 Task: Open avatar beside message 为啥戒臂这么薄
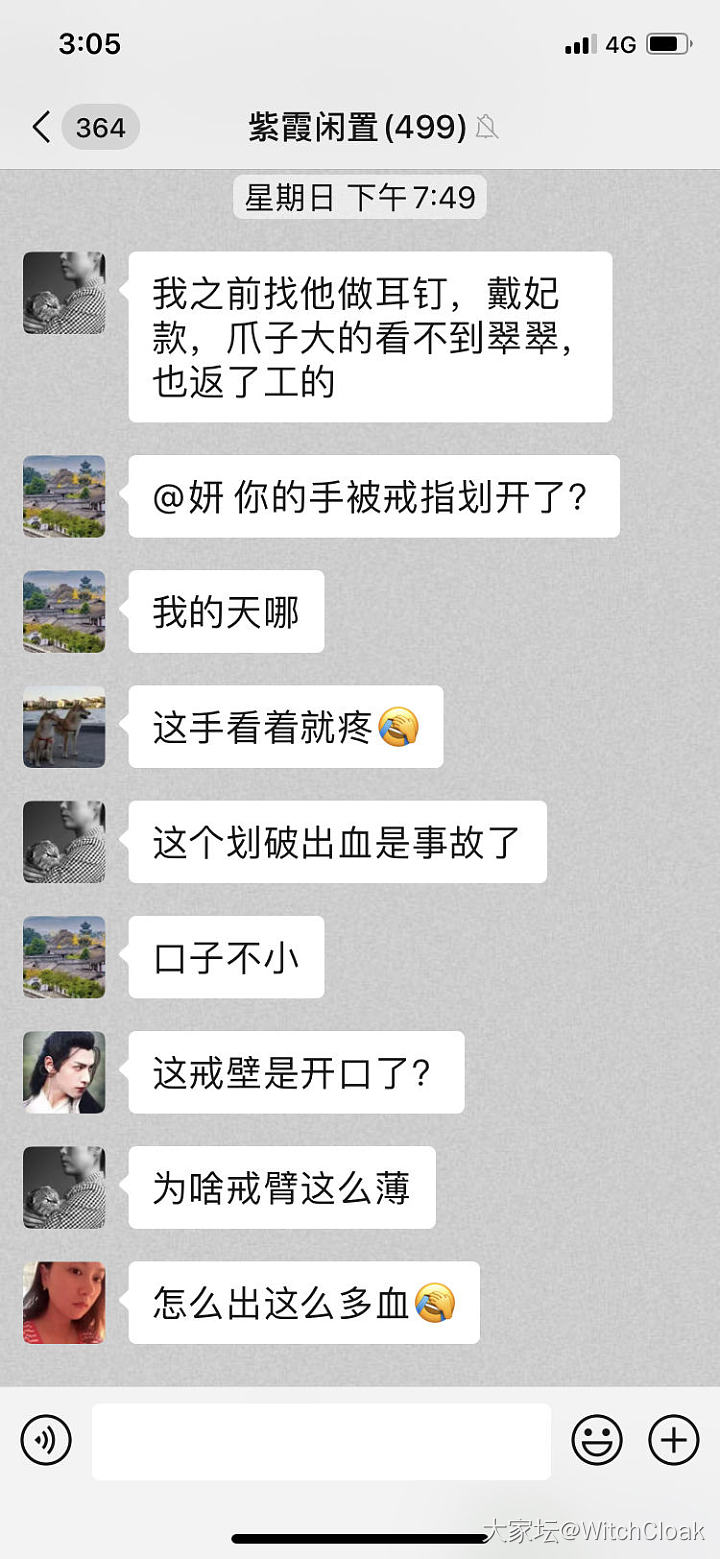pos(64,1187)
